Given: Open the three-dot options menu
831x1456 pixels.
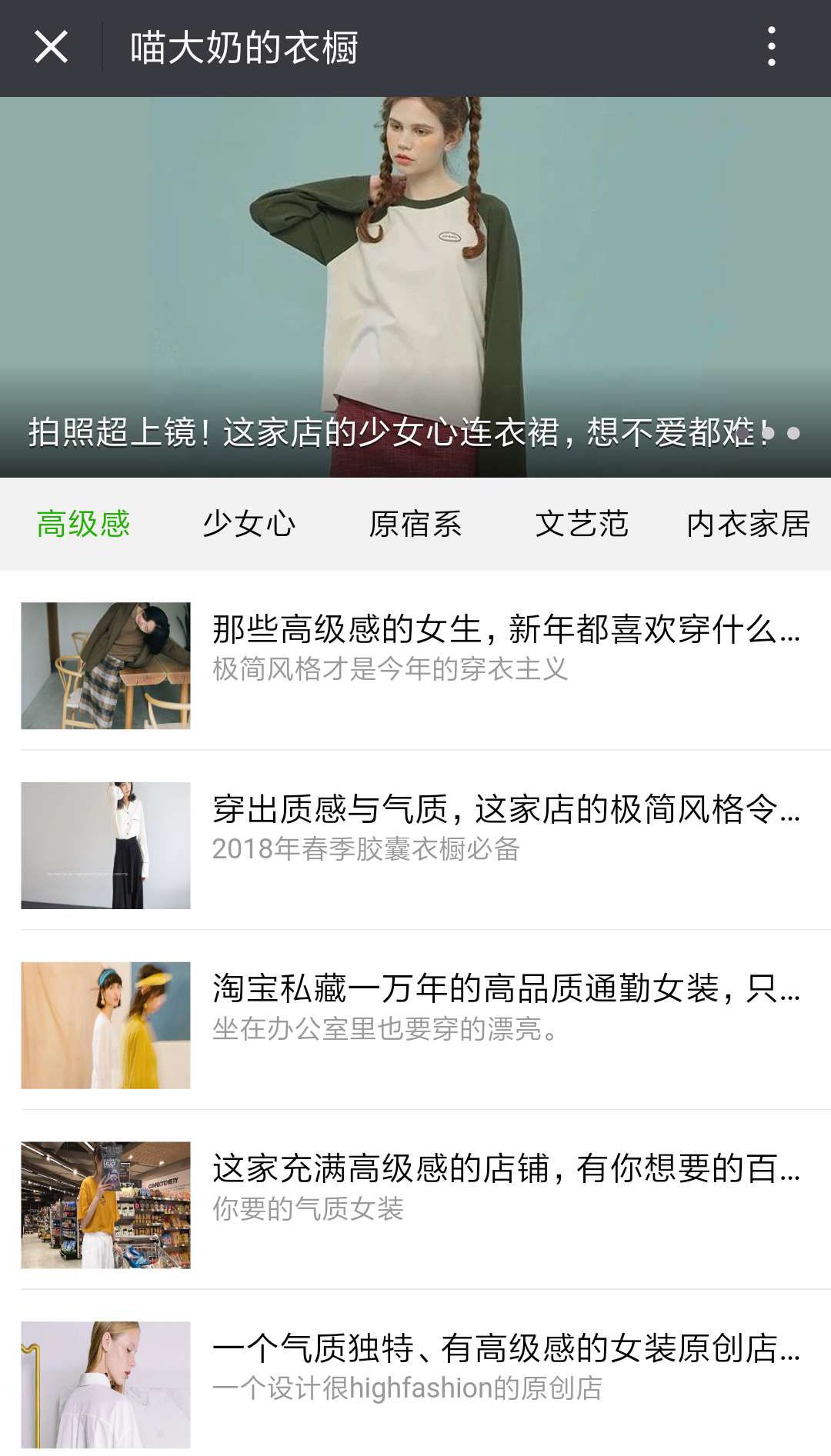Looking at the screenshot, I should coord(768,48).
